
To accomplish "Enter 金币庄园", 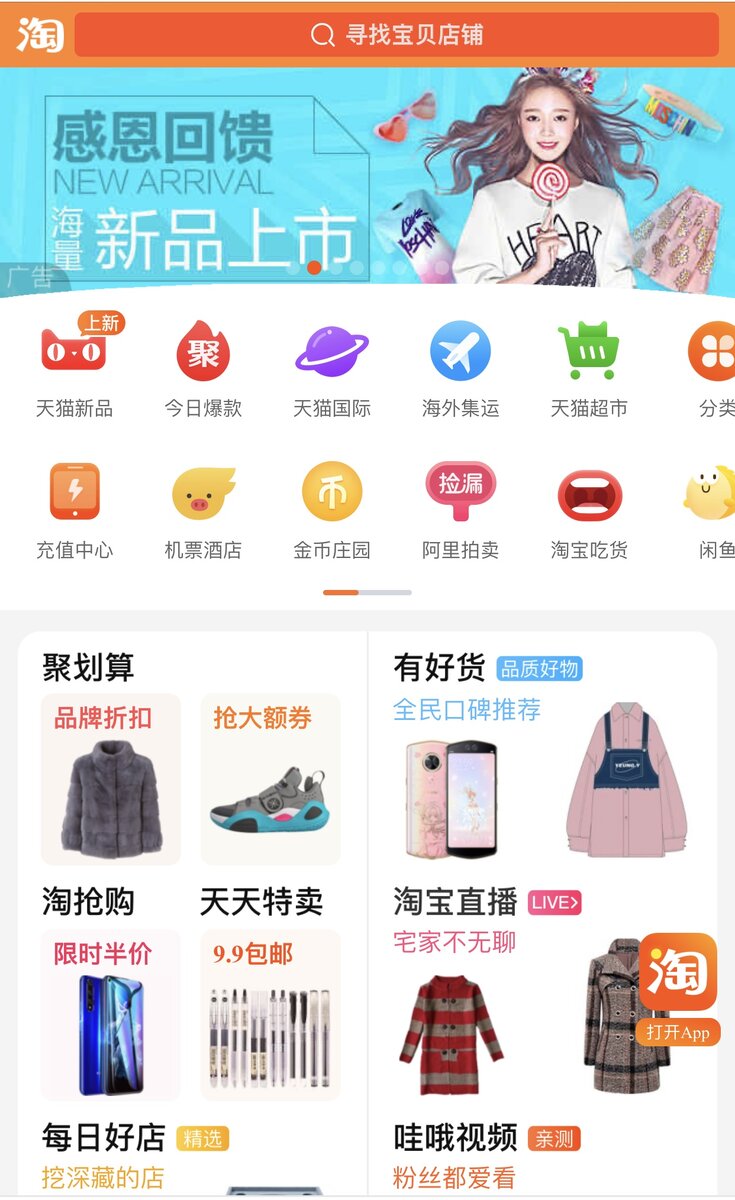I will point(332,508).
